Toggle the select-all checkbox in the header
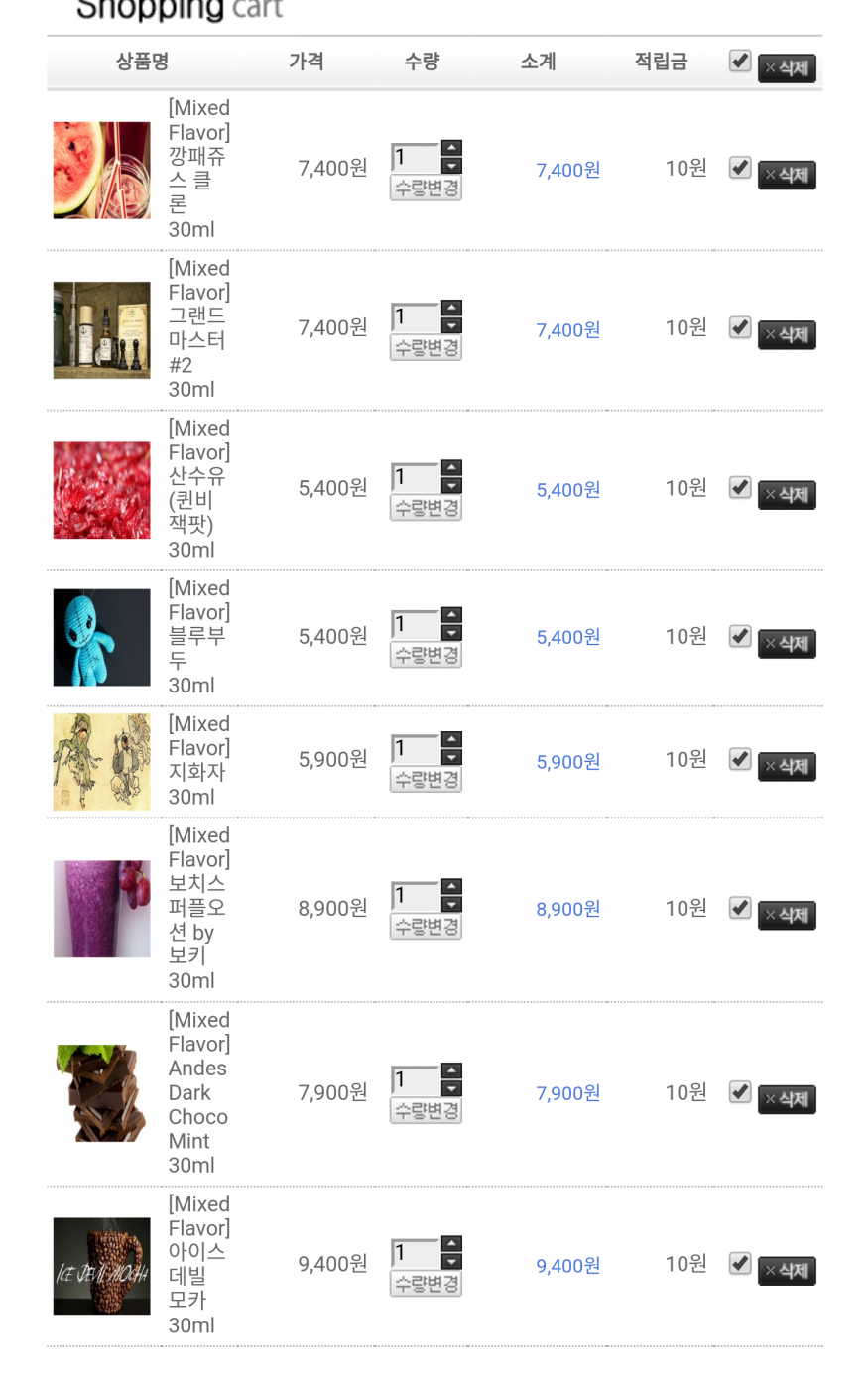868x1384 pixels. click(739, 62)
